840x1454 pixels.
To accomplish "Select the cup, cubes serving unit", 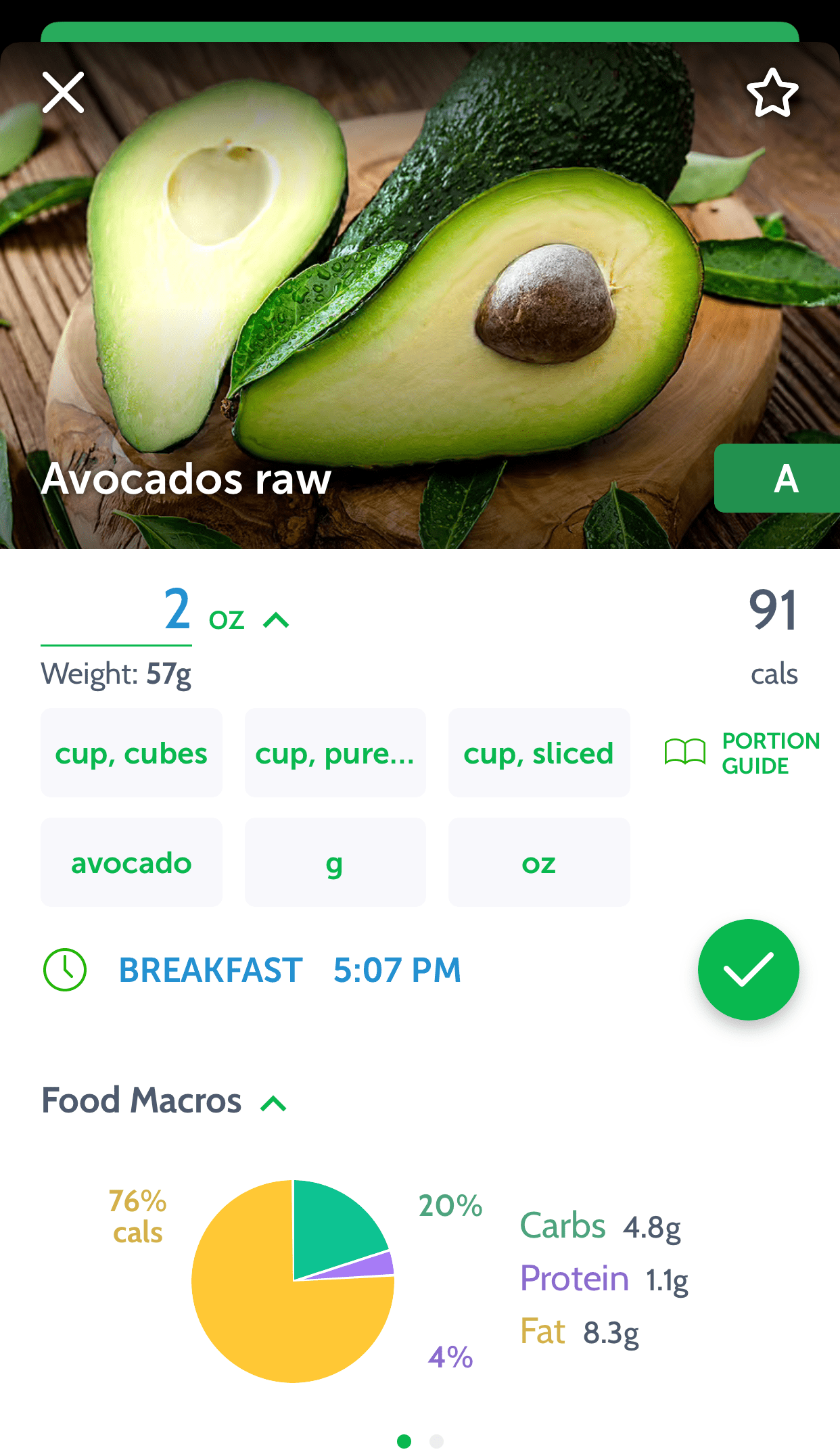I will pos(131,753).
